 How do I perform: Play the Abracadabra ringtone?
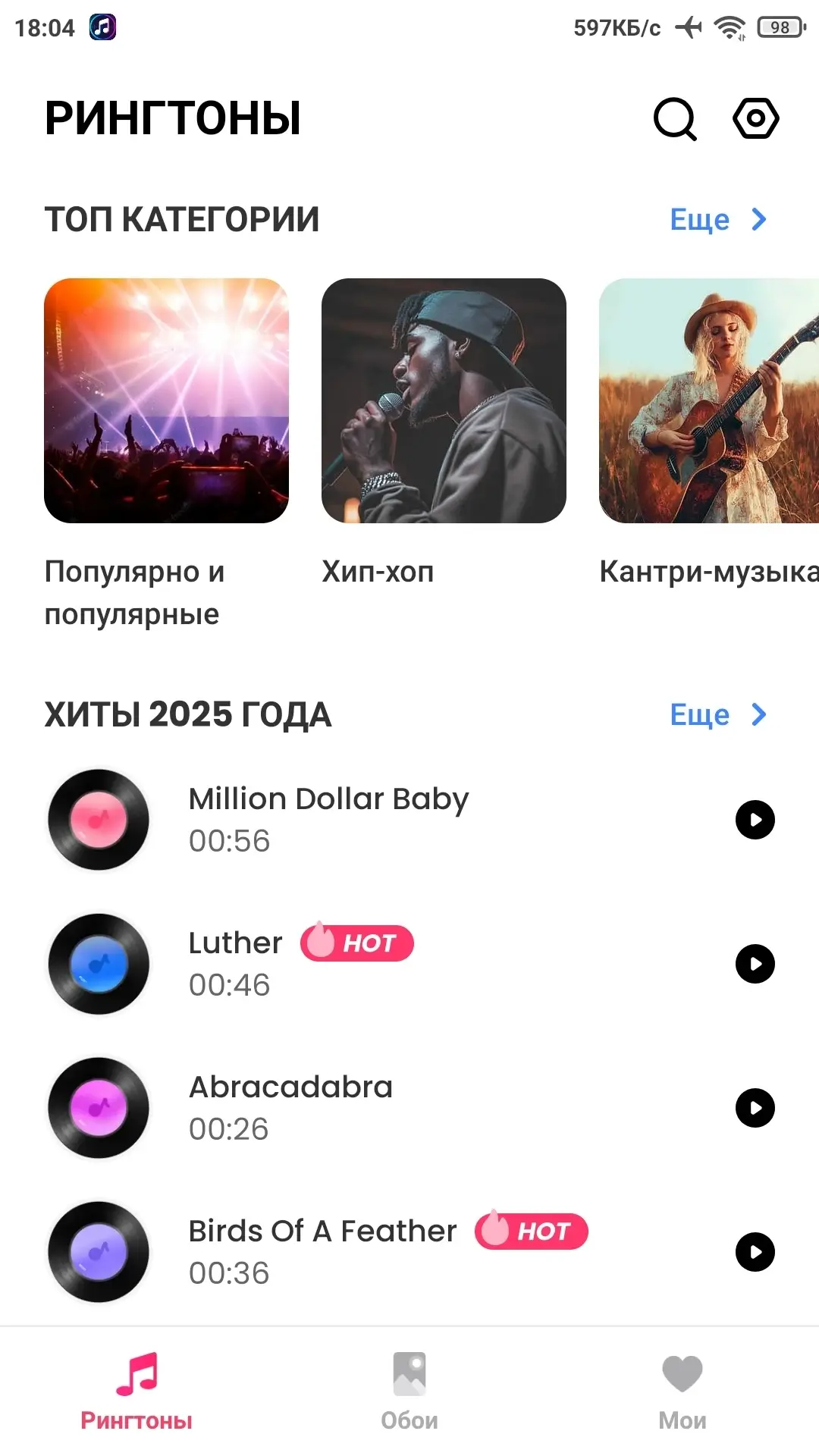755,1108
